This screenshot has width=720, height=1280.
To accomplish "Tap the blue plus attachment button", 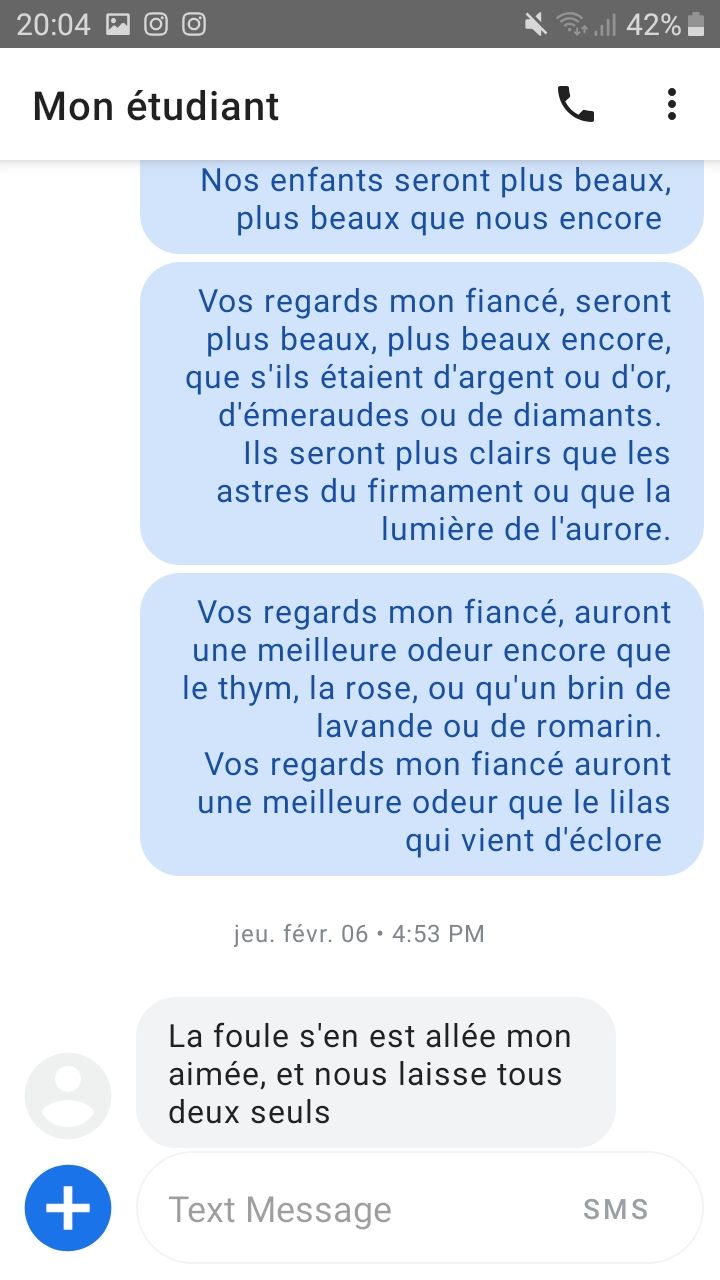I will tap(68, 1208).
